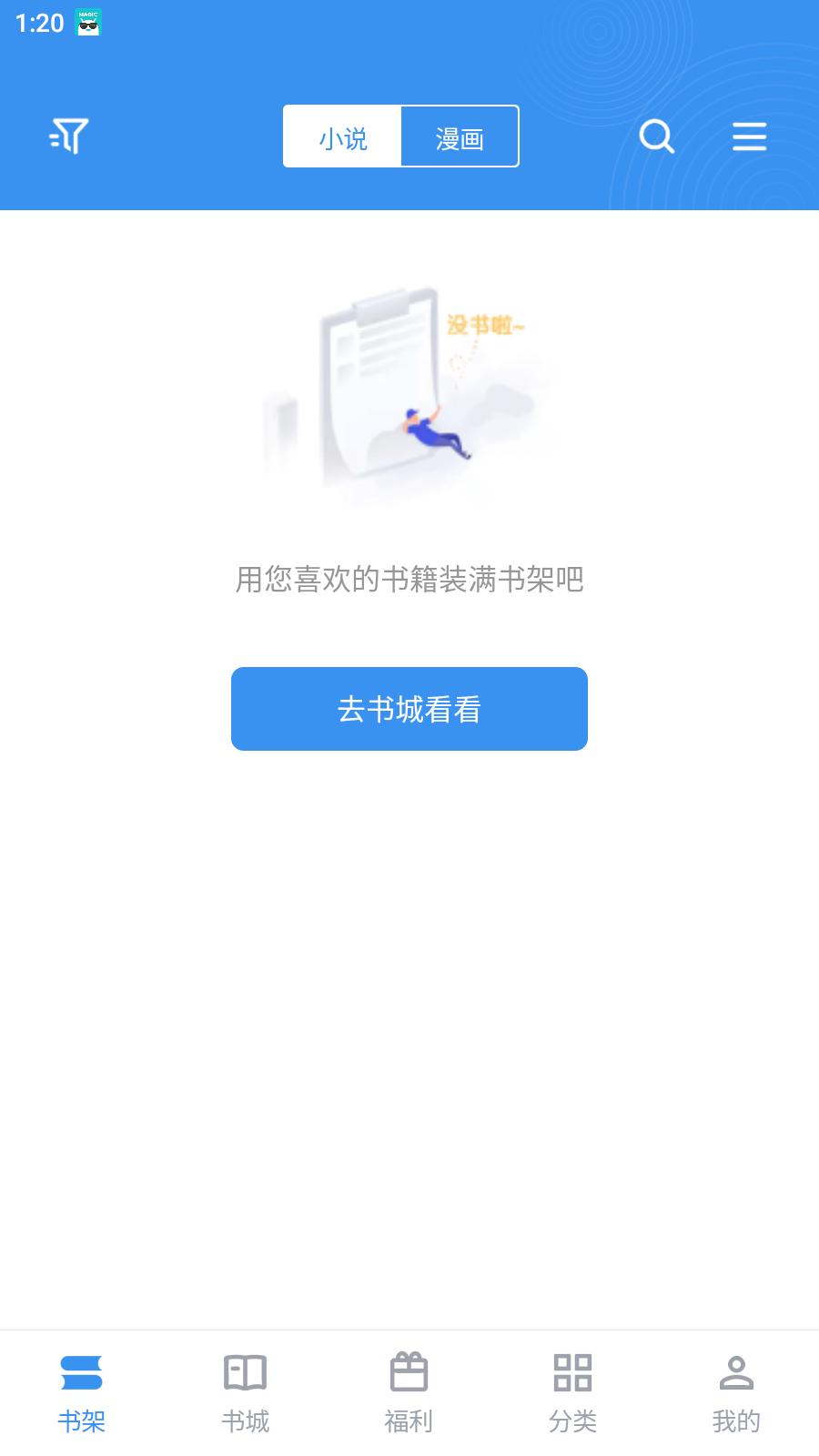This screenshot has width=819, height=1456.
Task: Switch to the 漫画 comics tab
Action: (x=460, y=136)
